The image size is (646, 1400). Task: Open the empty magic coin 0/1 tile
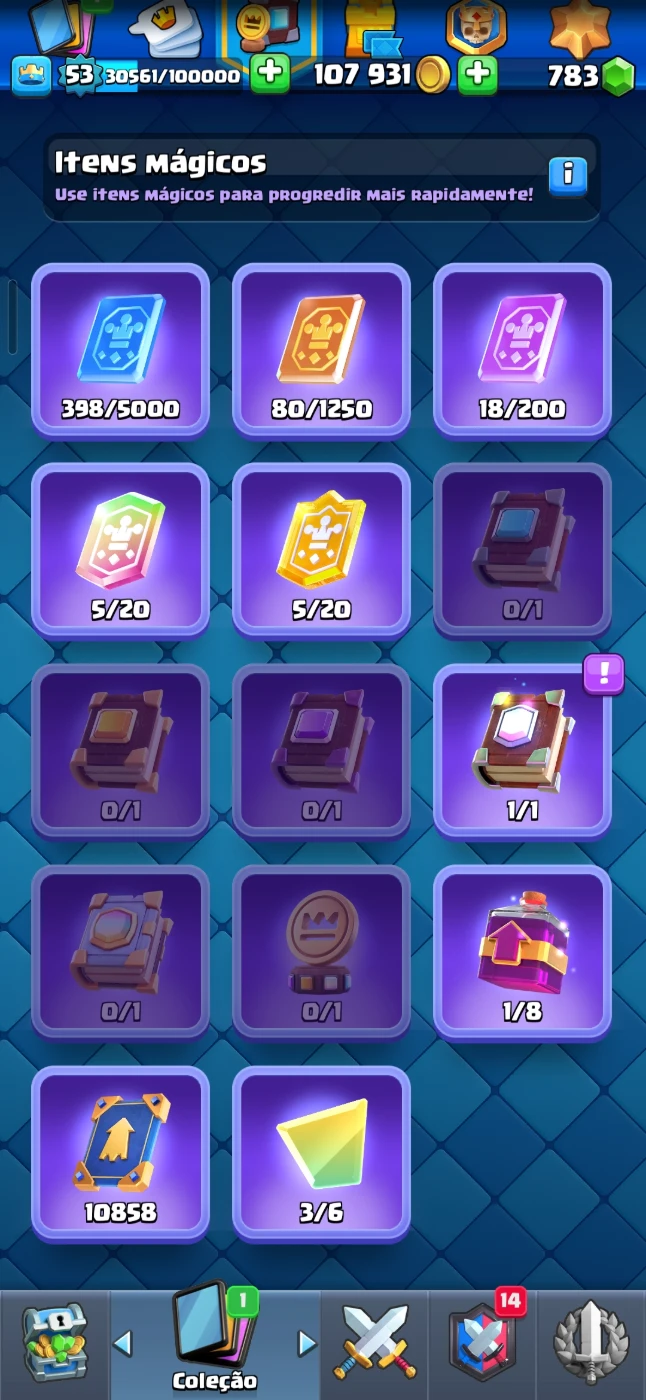click(321, 952)
